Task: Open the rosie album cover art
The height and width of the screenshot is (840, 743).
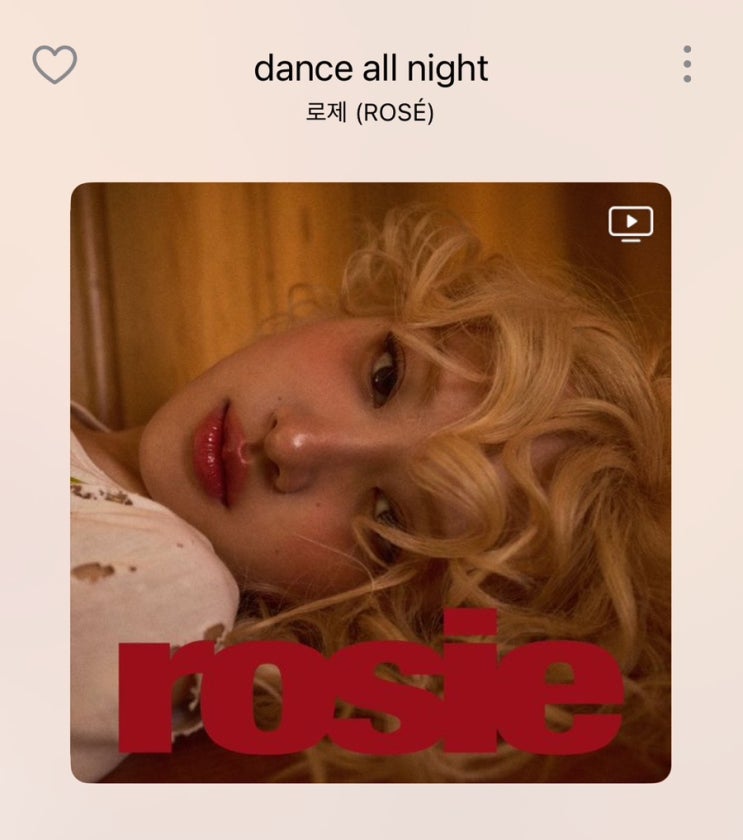Action: (371, 483)
